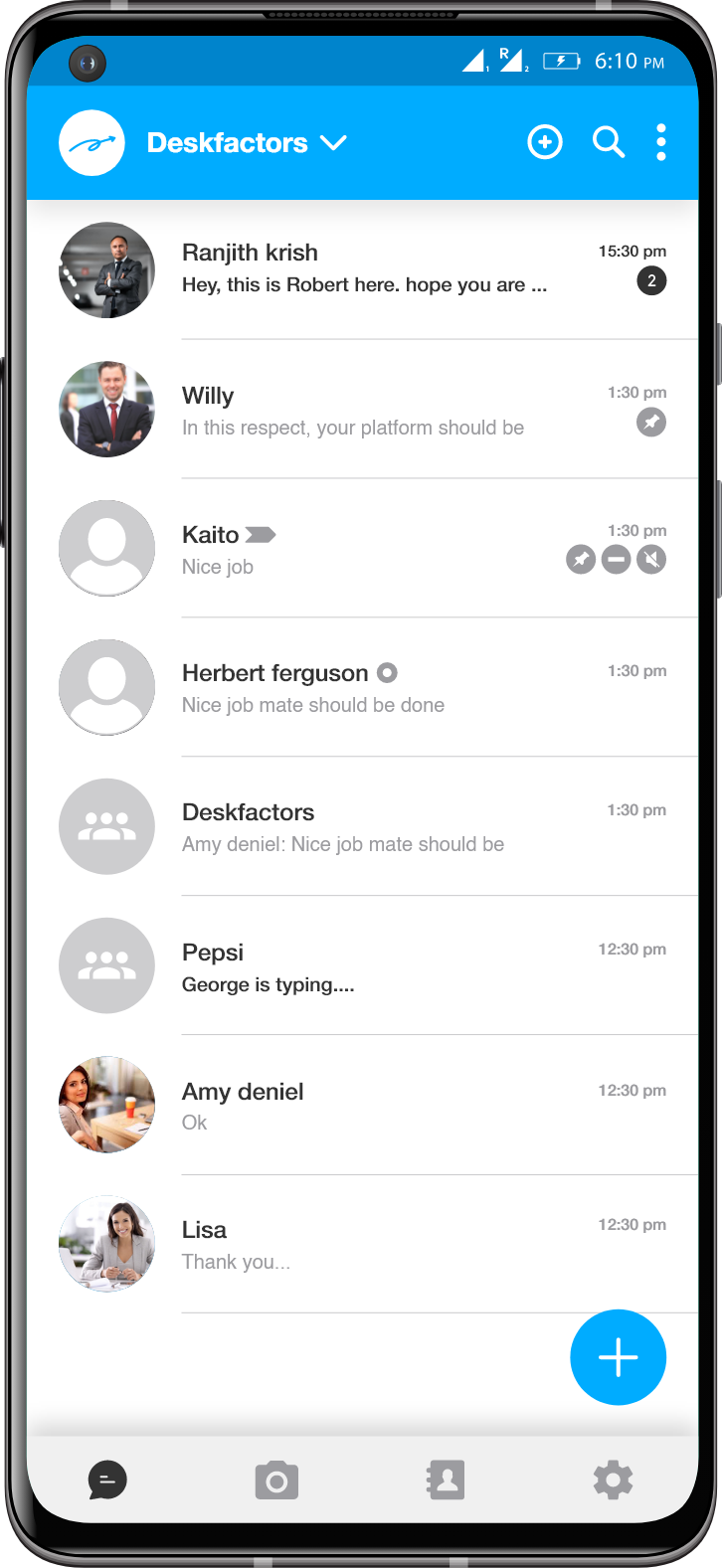The image size is (722, 1568).
Task: Expand the Deskfactors dropdown
Action: coord(333,143)
